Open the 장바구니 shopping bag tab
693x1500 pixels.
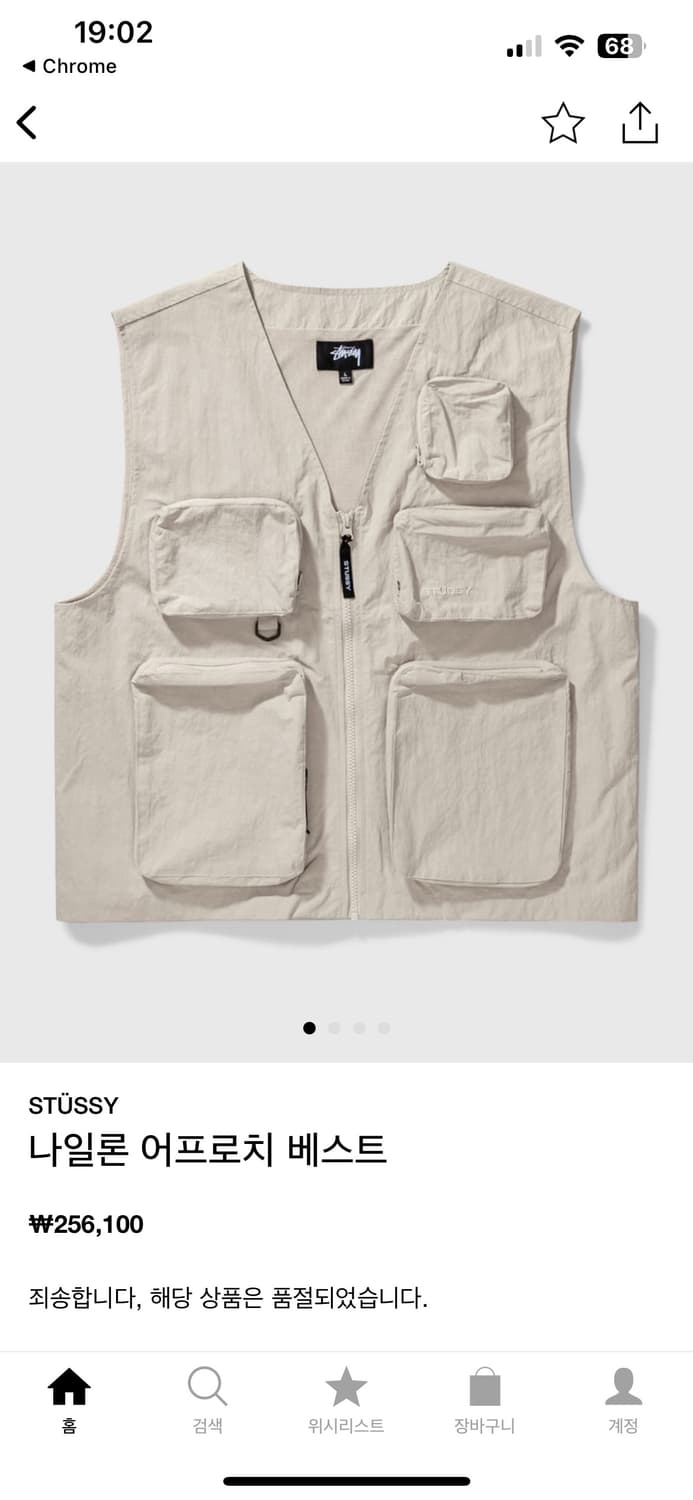[484, 1400]
